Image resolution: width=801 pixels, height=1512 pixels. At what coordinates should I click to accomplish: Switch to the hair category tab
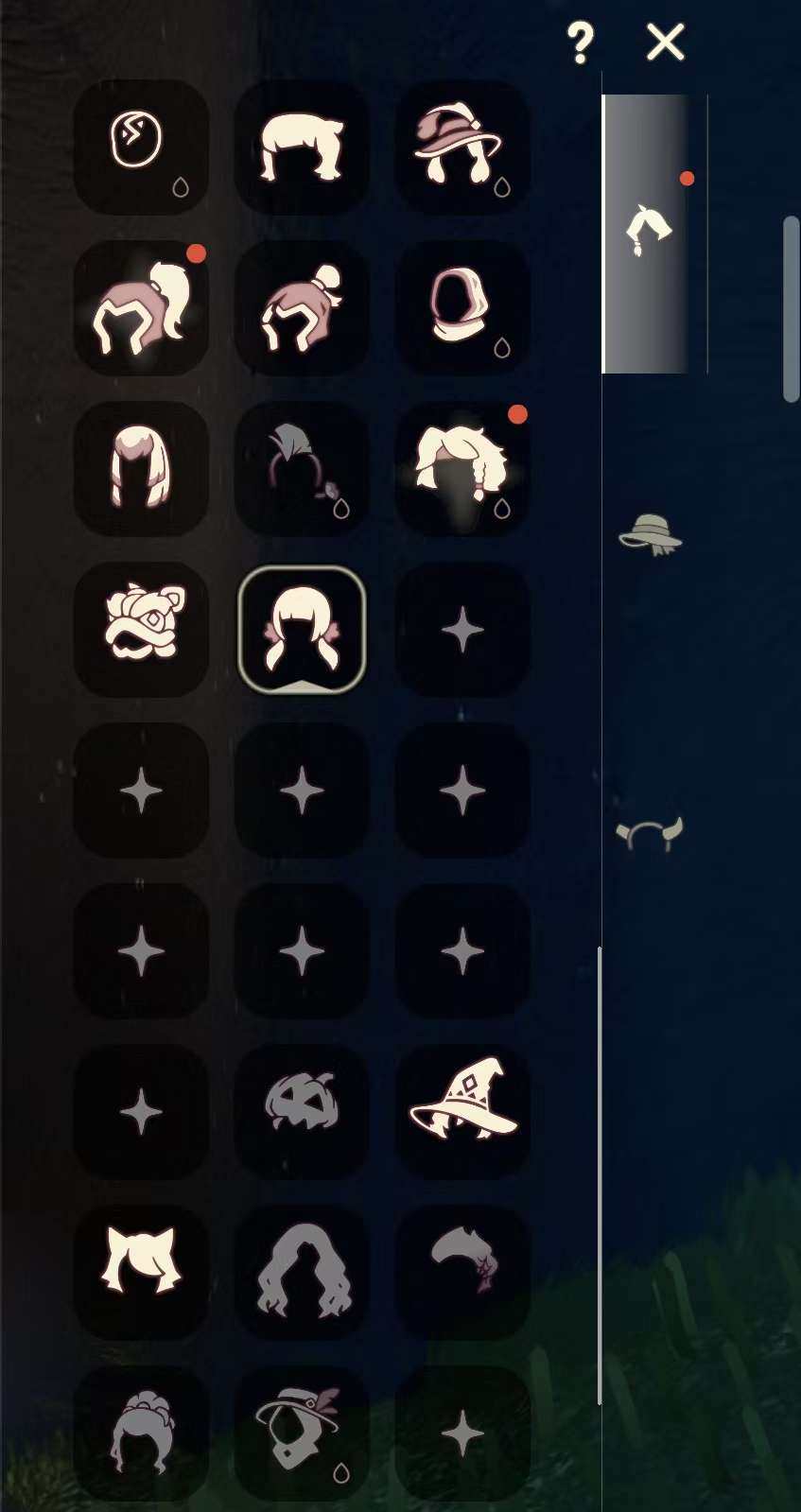[x=649, y=233]
